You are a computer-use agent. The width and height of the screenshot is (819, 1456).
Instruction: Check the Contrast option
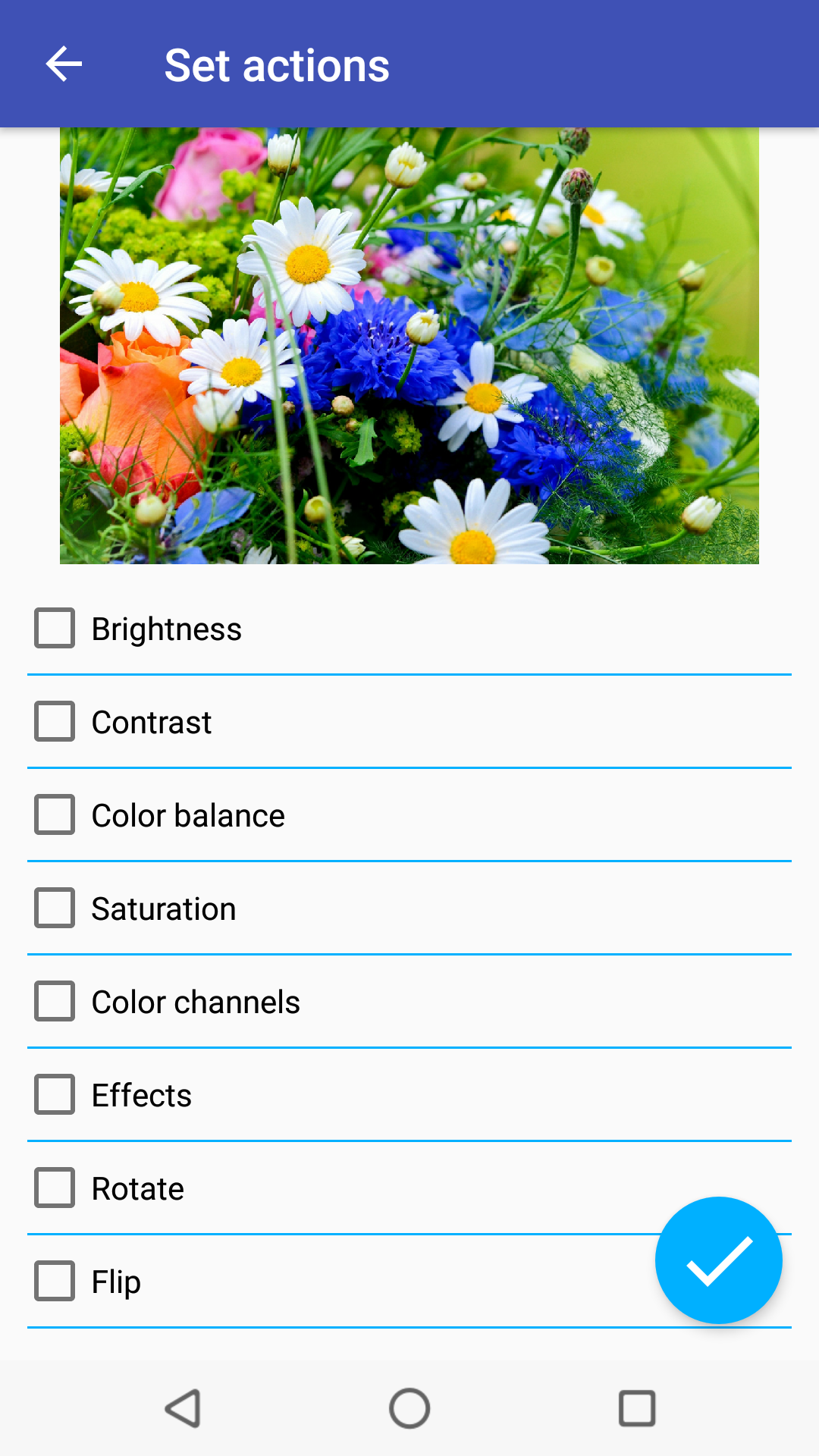(54, 721)
